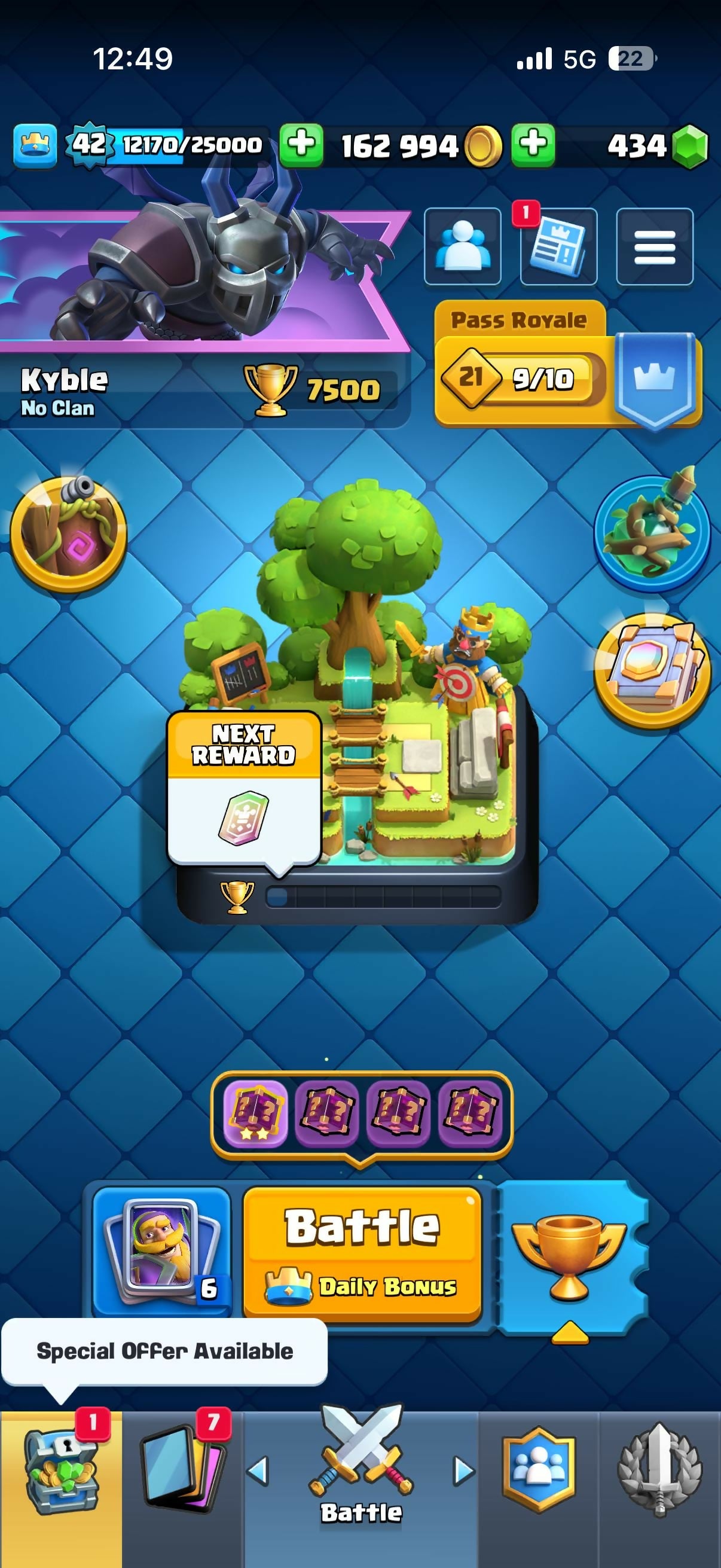Viewport: 721px width, 1568px height.
Task: Open the mystery lucky box slots
Action: click(x=362, y=1114)
